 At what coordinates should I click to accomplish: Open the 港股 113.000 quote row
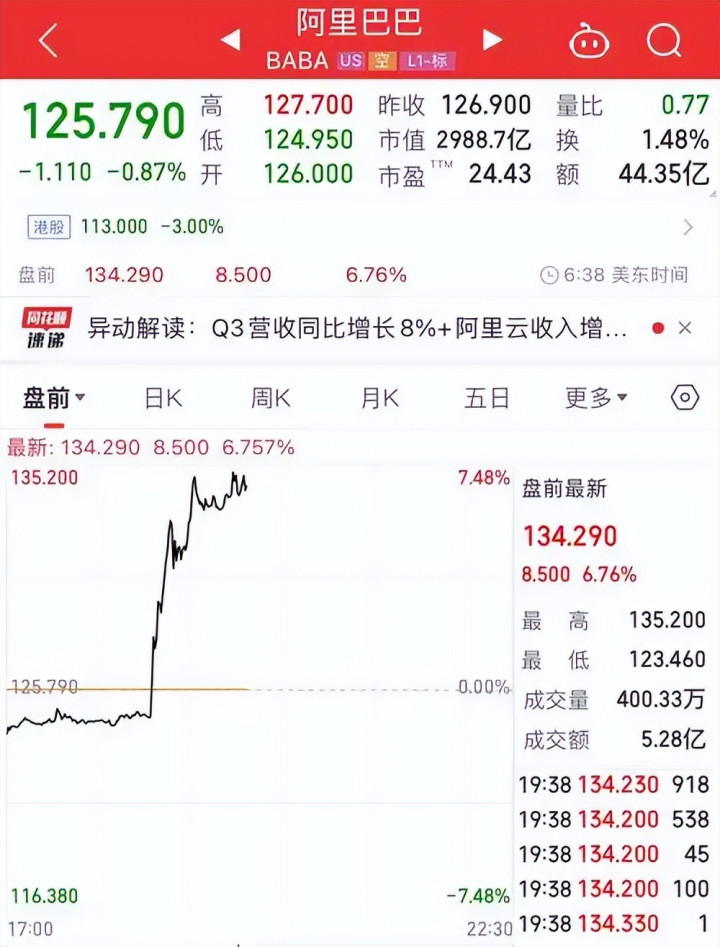(x=360, y=227)
